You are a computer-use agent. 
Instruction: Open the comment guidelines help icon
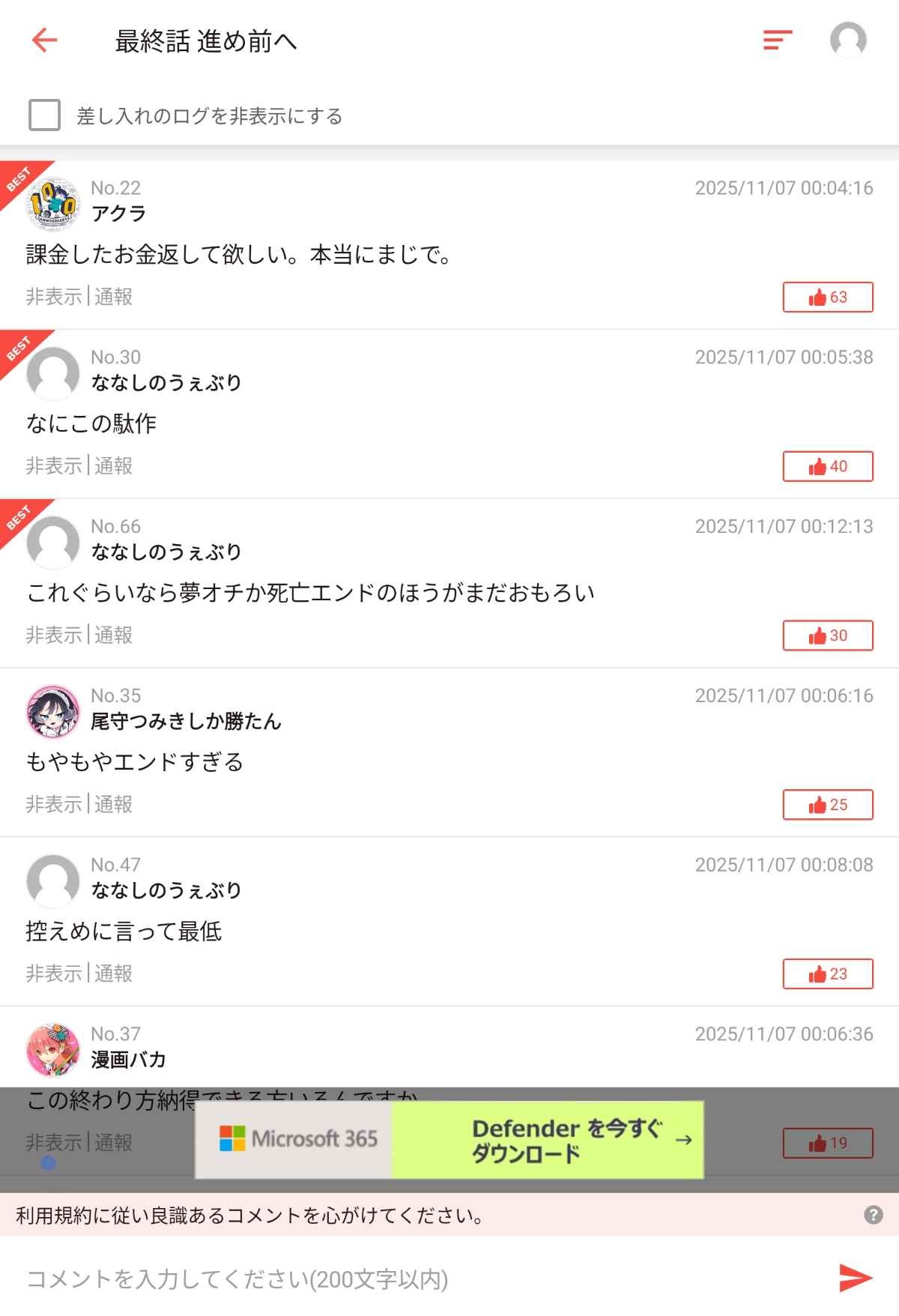click(873, 1215)
